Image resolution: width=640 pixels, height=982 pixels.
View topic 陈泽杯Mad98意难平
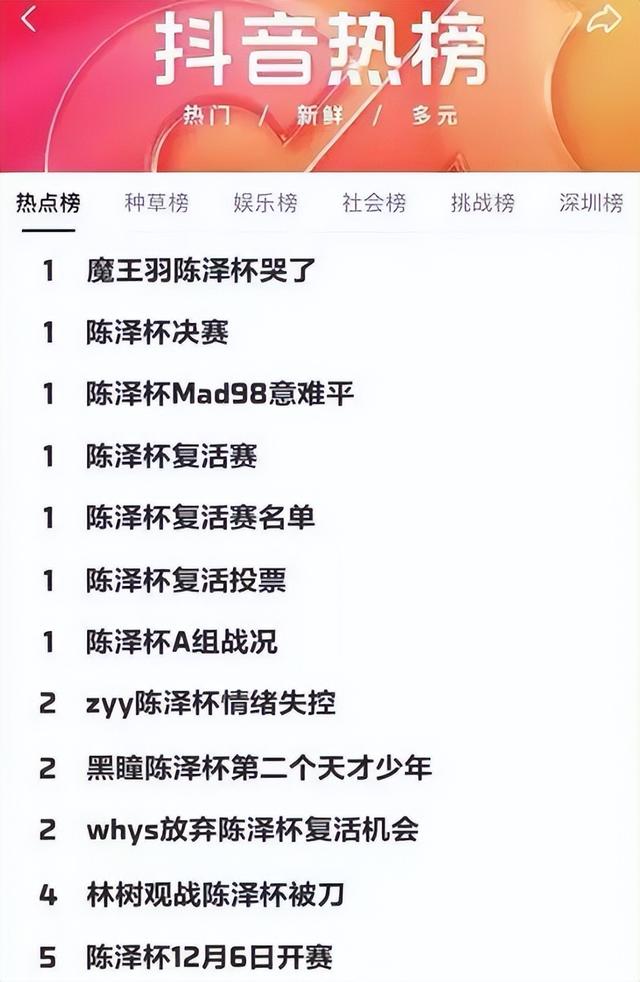coord(220,394)
